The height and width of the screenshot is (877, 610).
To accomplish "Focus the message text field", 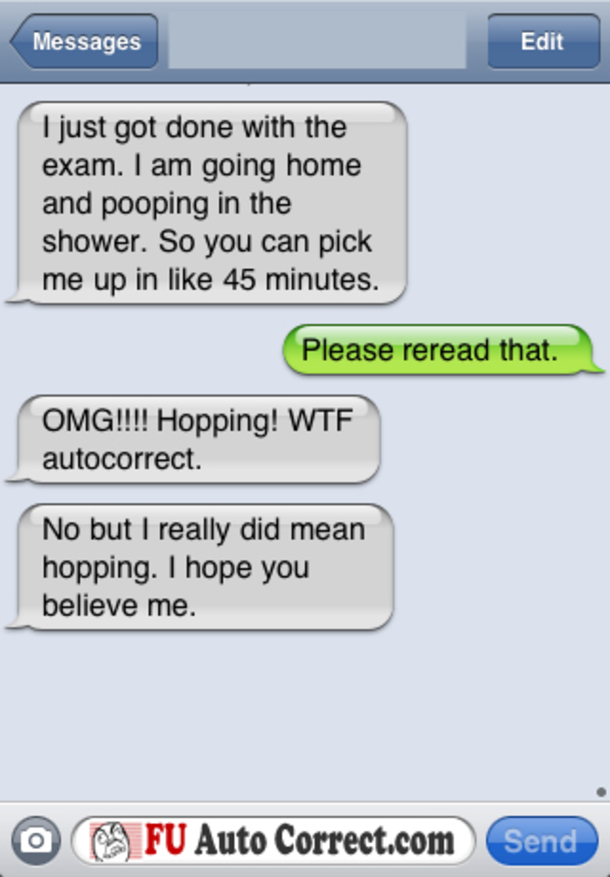I will click(x=272, y=841).
